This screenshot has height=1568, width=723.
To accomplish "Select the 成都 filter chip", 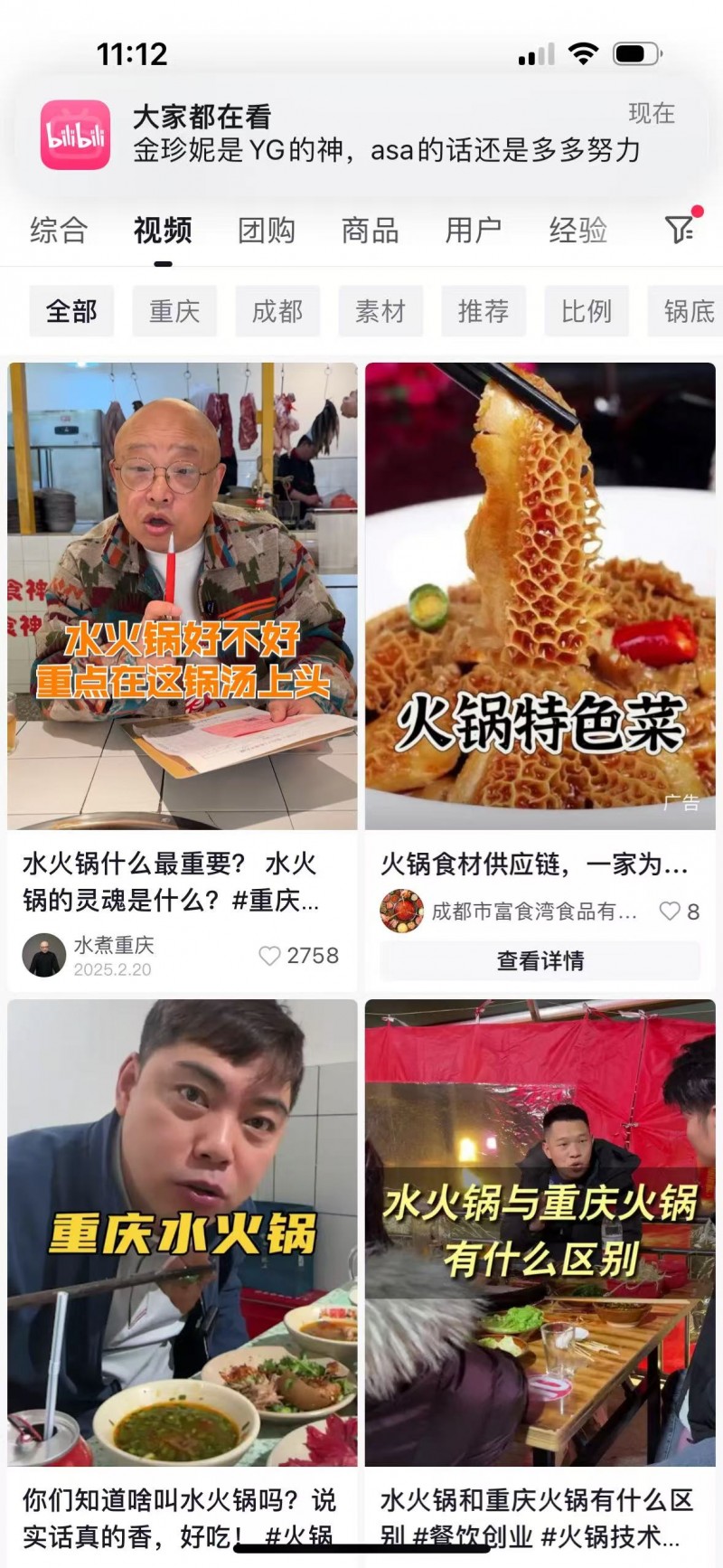I will (x=277, y=311).
